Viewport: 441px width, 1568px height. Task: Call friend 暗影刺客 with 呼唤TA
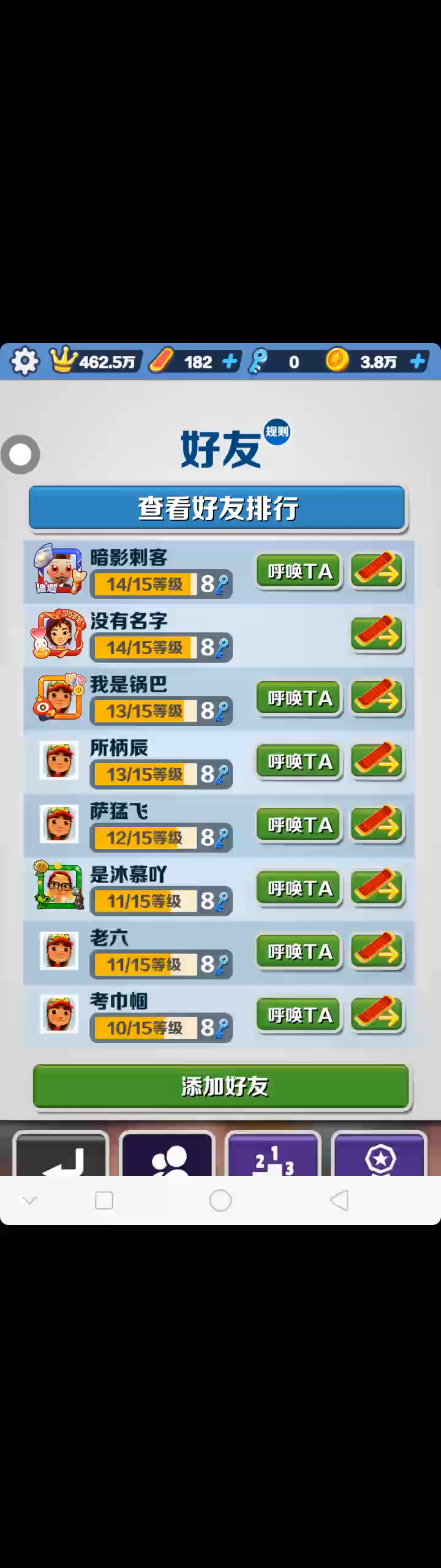[x=298, y=571]
